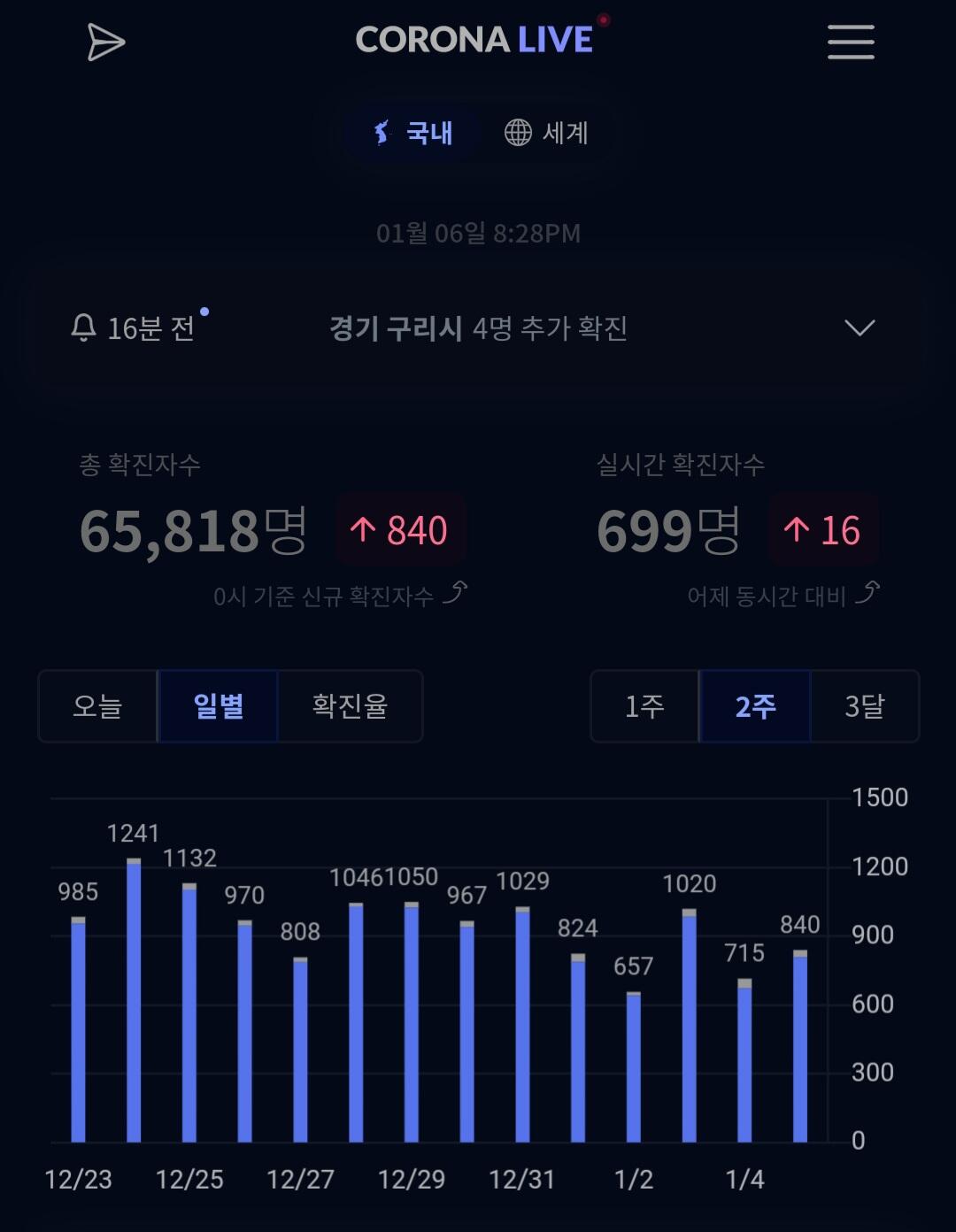Choose the 2주 range option
Viewport: 956px width, 1232px height.
coord(755,706)
